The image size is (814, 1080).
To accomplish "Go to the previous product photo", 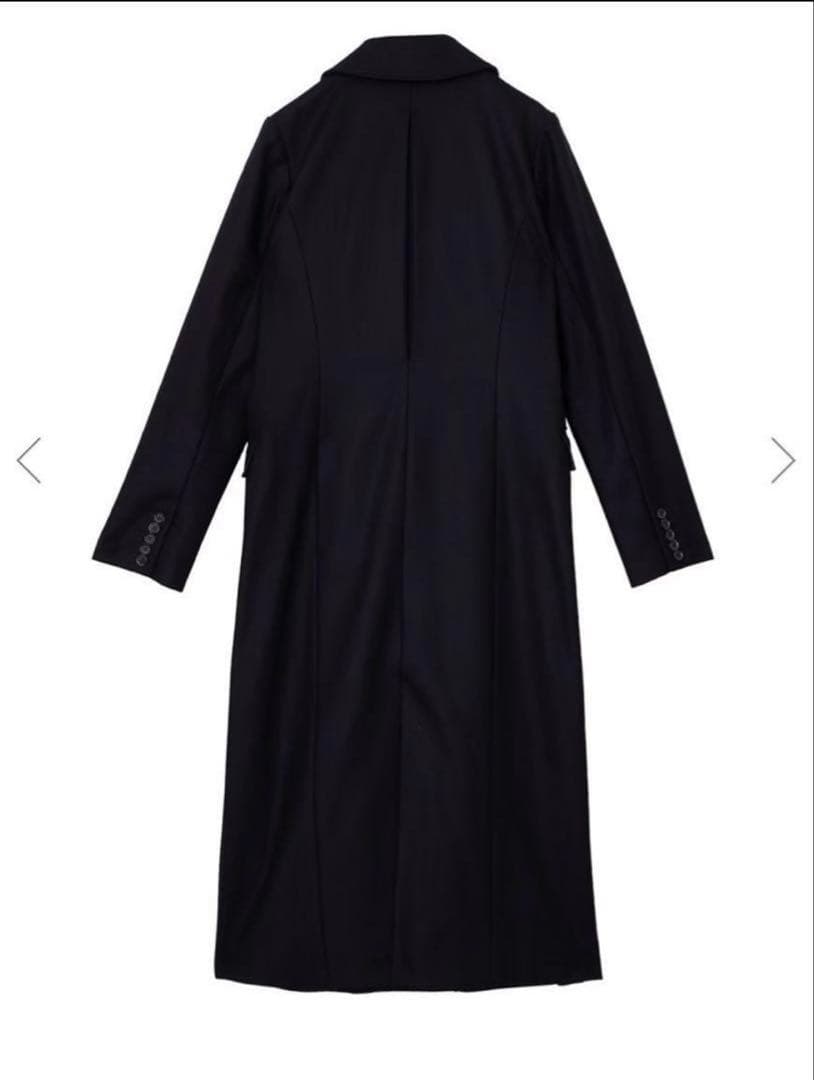I will (29, 460).
